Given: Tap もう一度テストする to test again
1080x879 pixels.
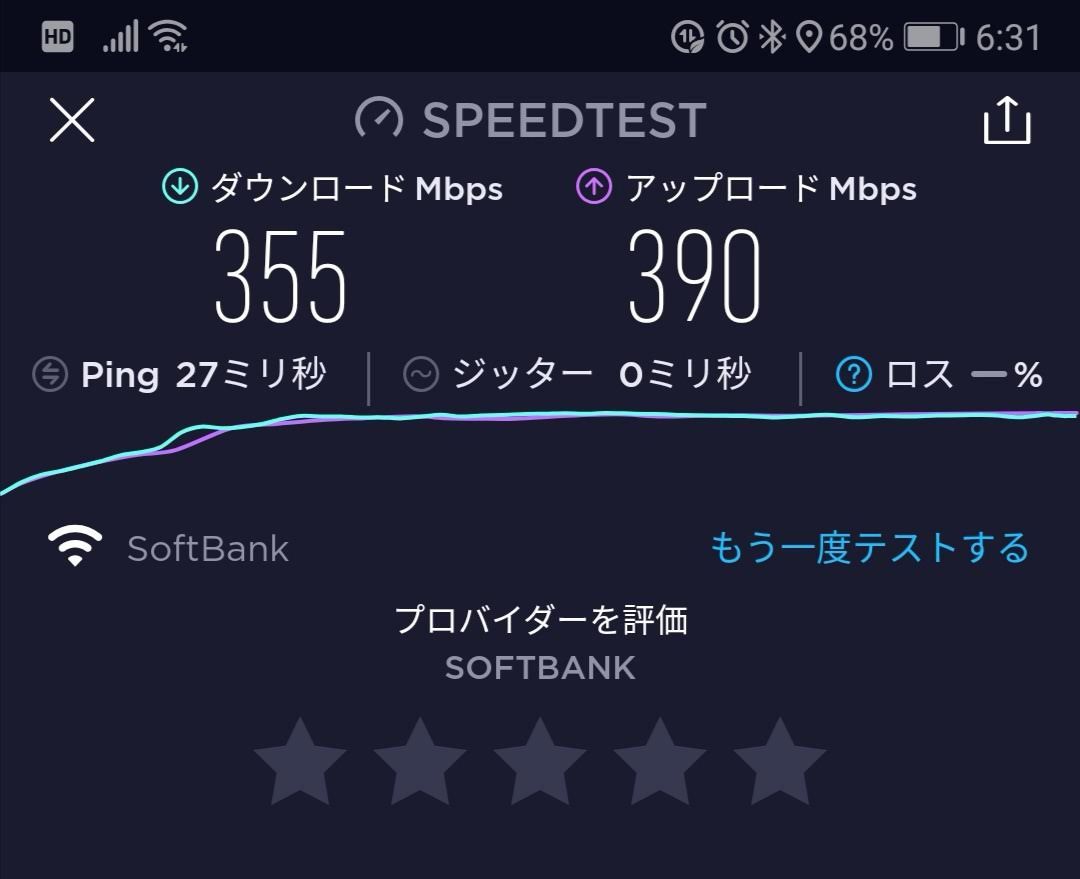Looking at the screenshot, I should [x=869, y=548].
